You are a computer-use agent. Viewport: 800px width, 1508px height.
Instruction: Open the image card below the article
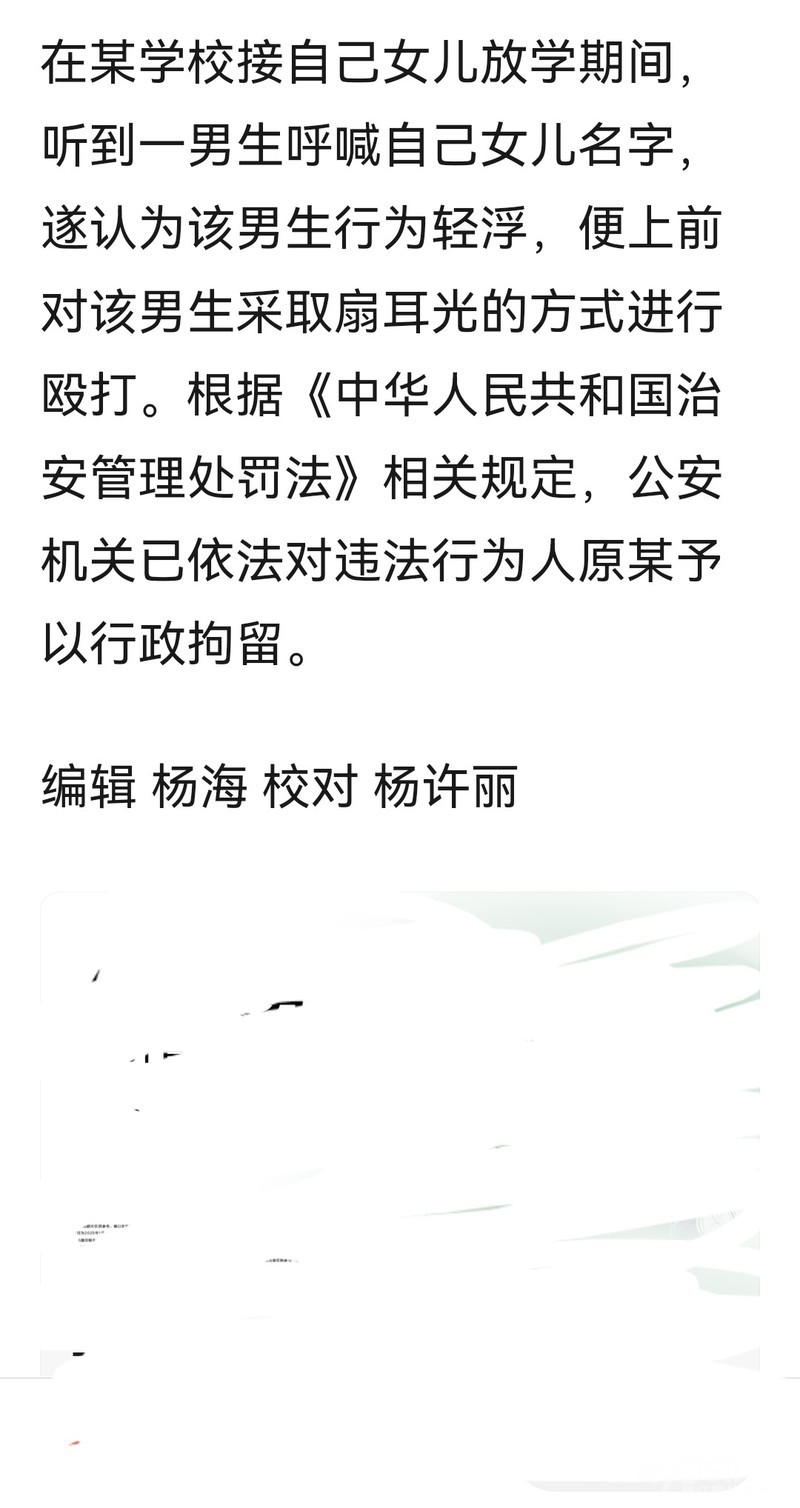coord(400,1190)
